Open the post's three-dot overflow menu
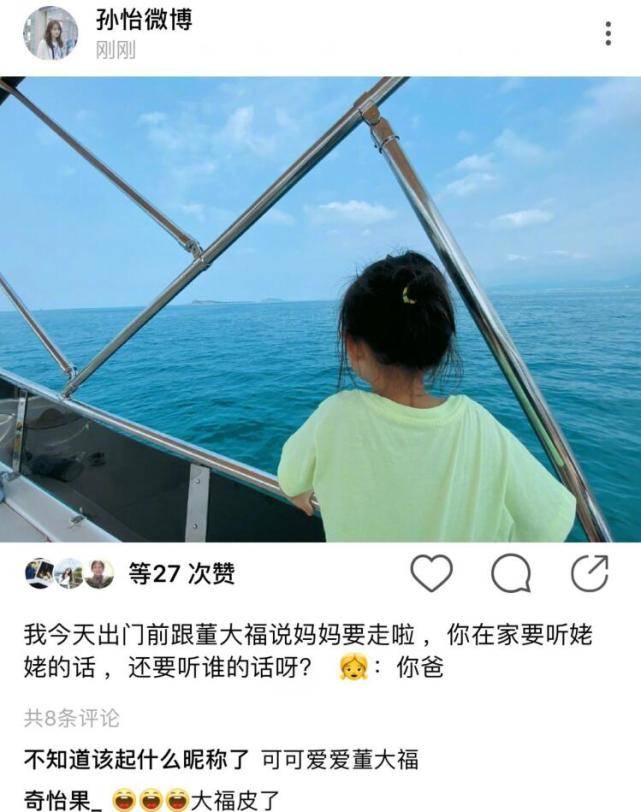Screen dimensions: 641x812 [x=608, y=33]
